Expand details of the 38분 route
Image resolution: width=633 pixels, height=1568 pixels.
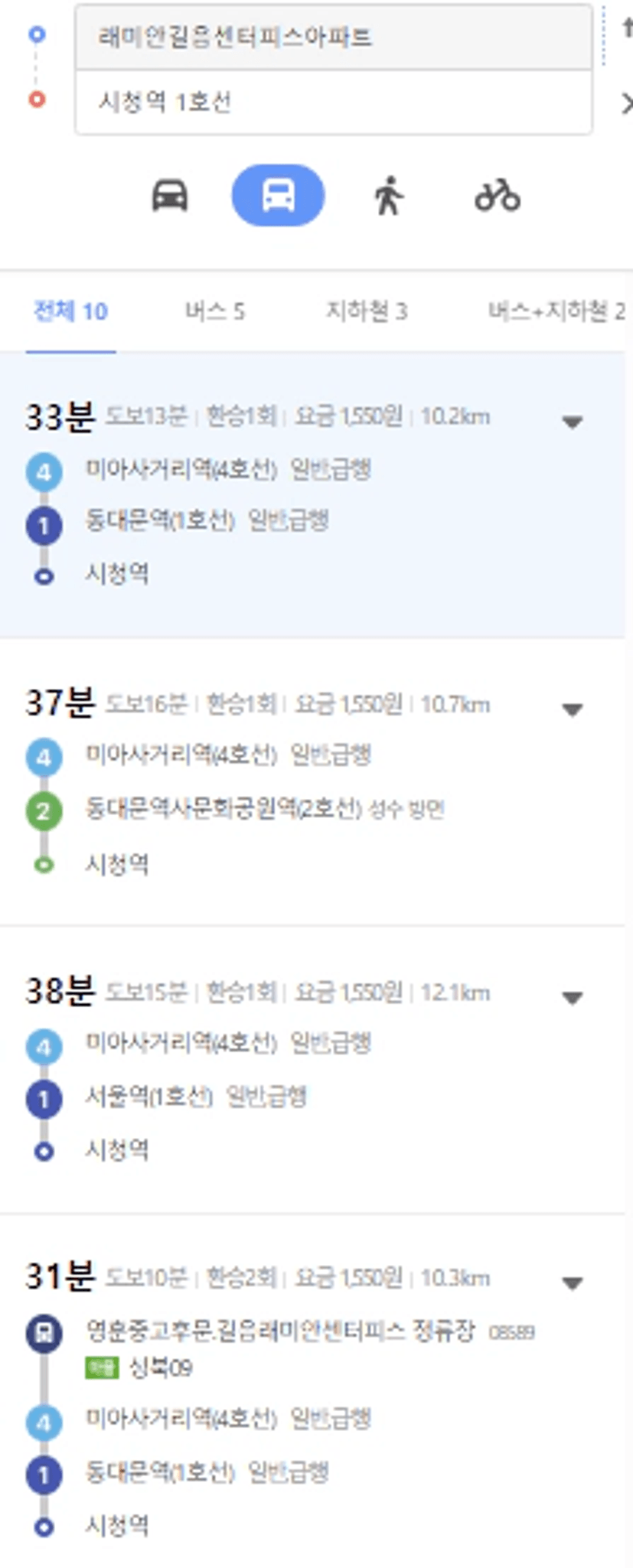[572, 997]
